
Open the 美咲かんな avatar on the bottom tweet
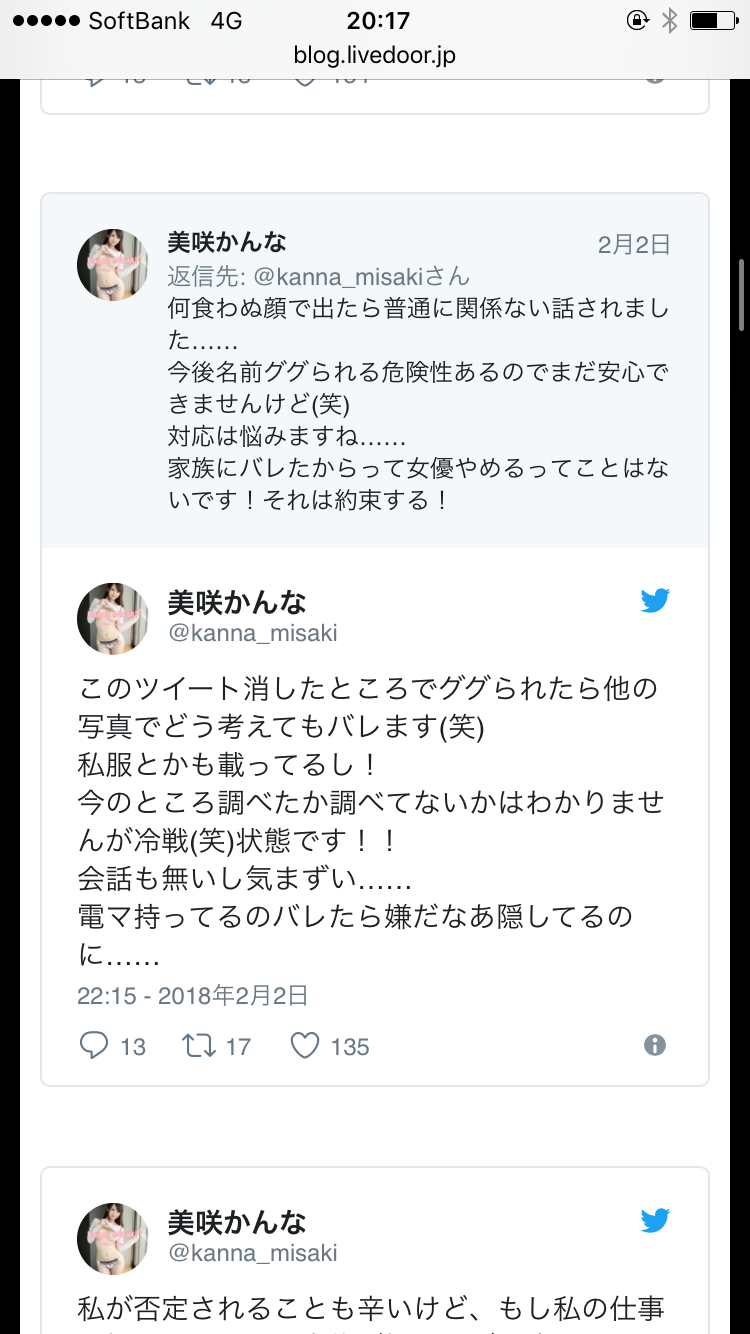click(113, 1238)
